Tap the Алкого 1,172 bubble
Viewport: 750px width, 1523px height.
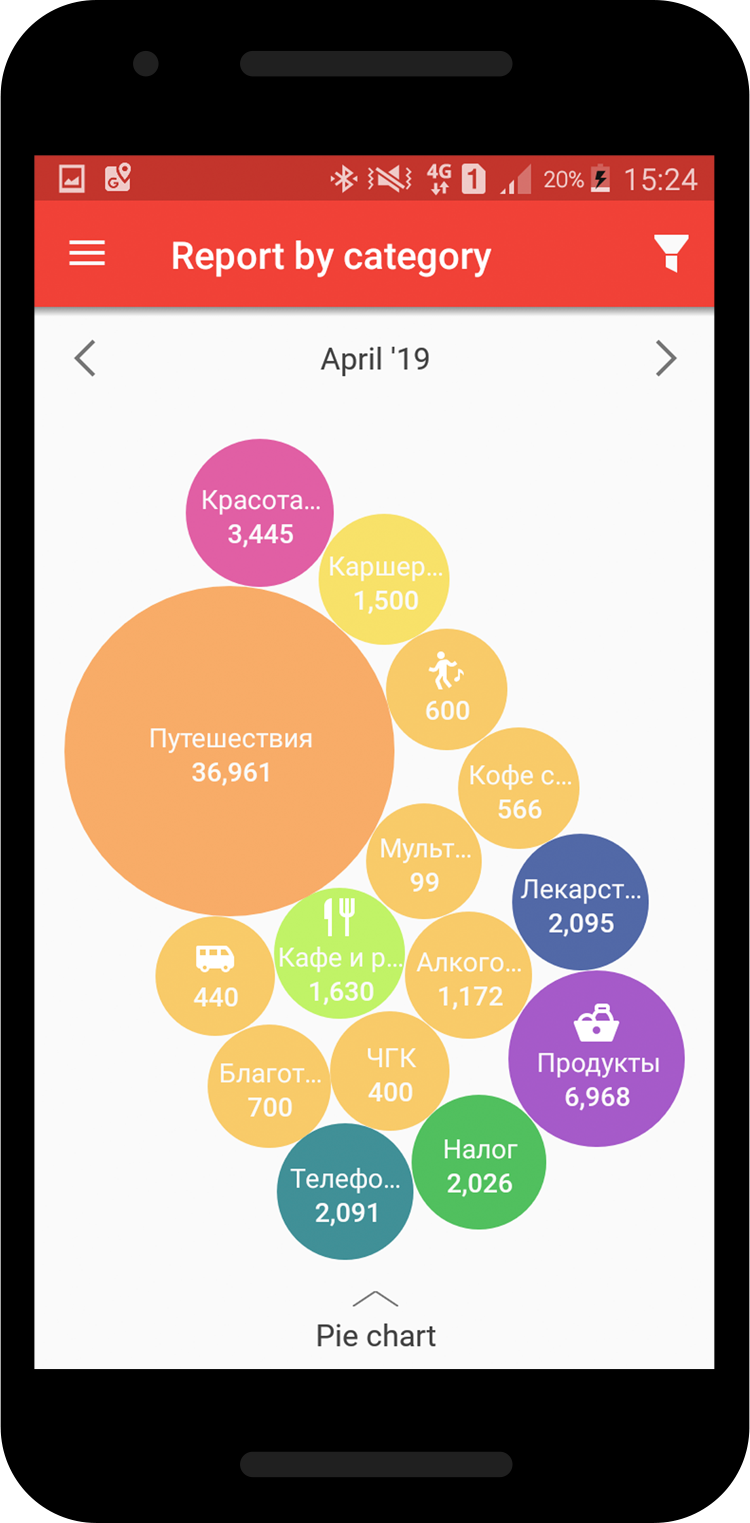(469, 975)
